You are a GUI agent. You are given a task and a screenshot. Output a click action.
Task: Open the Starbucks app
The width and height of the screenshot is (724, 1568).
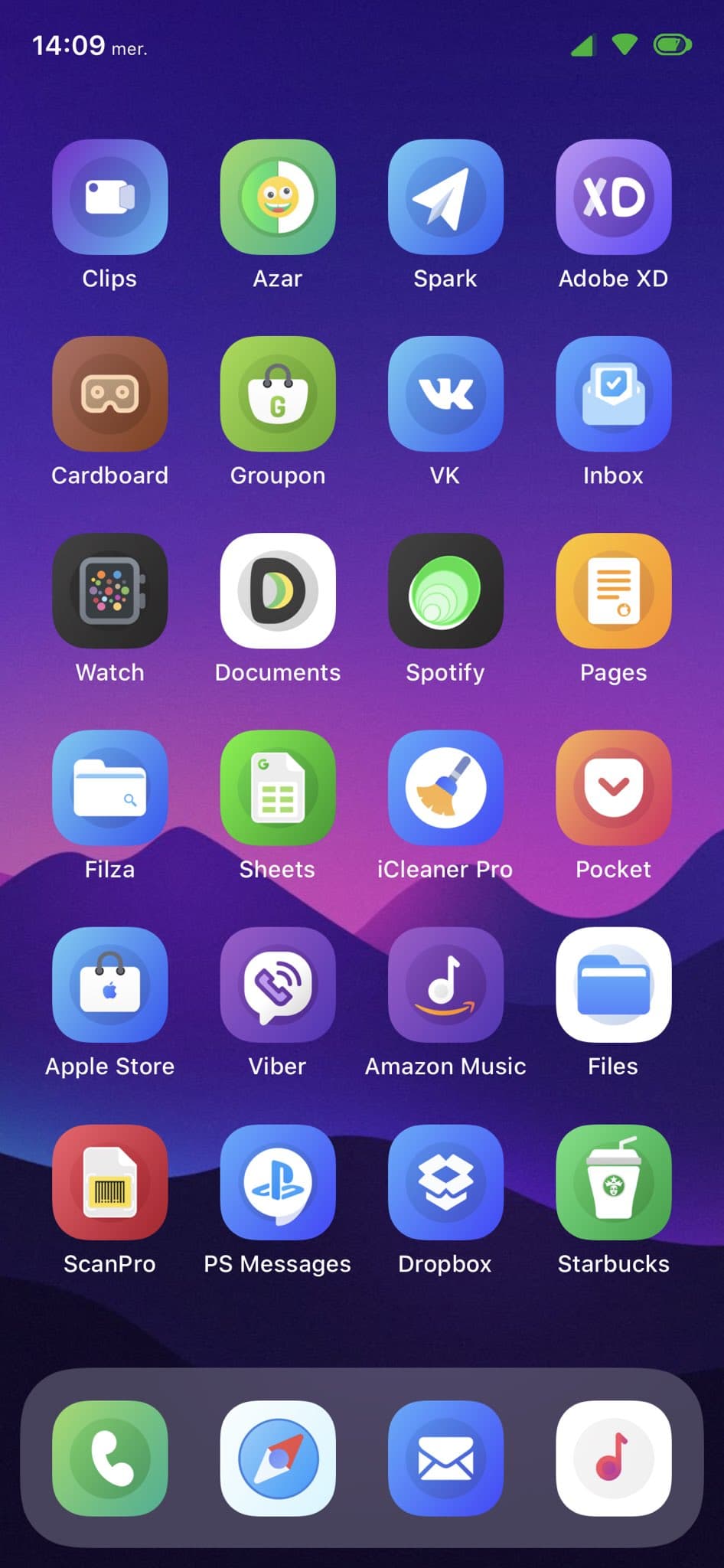click(613, 1181)
